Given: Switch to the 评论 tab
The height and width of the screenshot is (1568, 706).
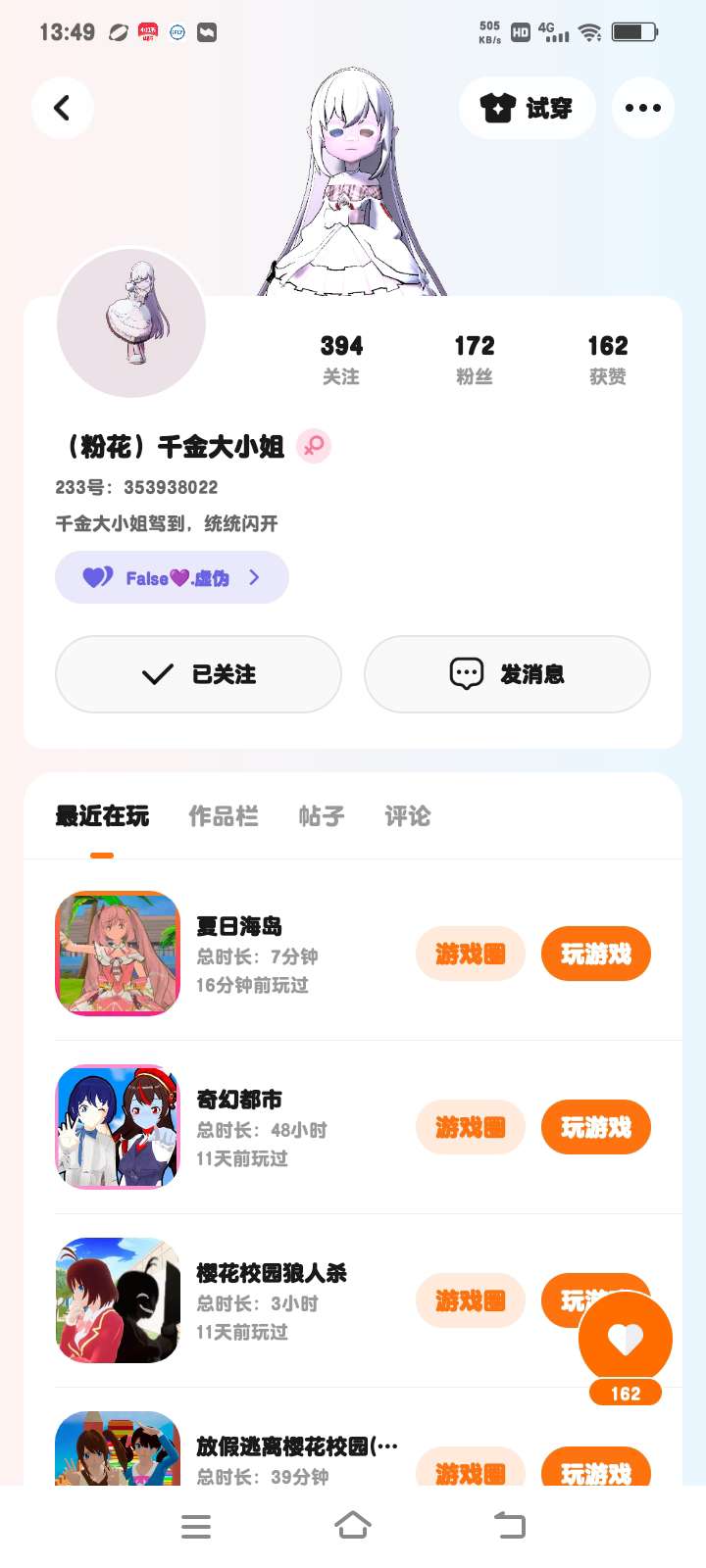Looking at the screenshot, I should pyautogui.click(x=408, y=815).
